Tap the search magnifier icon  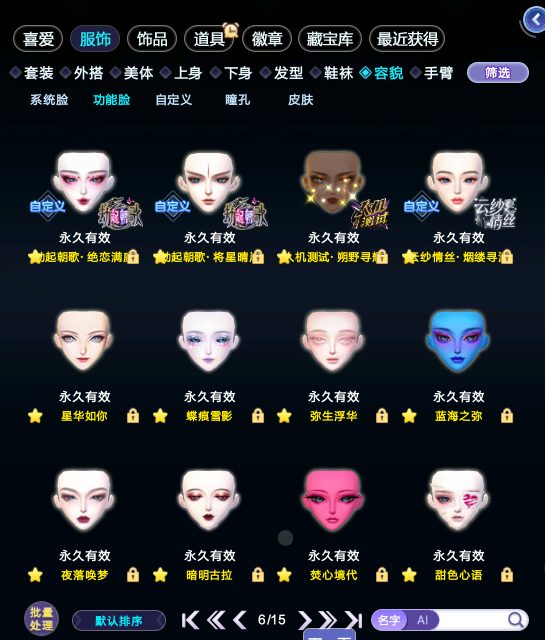pos(516,620)
